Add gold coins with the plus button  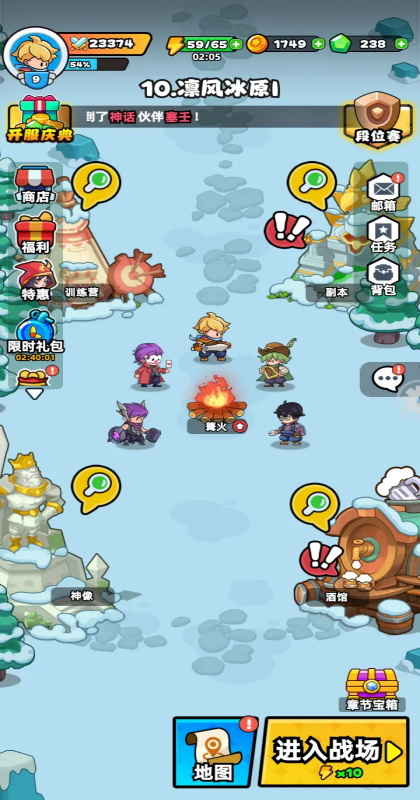(x=318, y=44)
